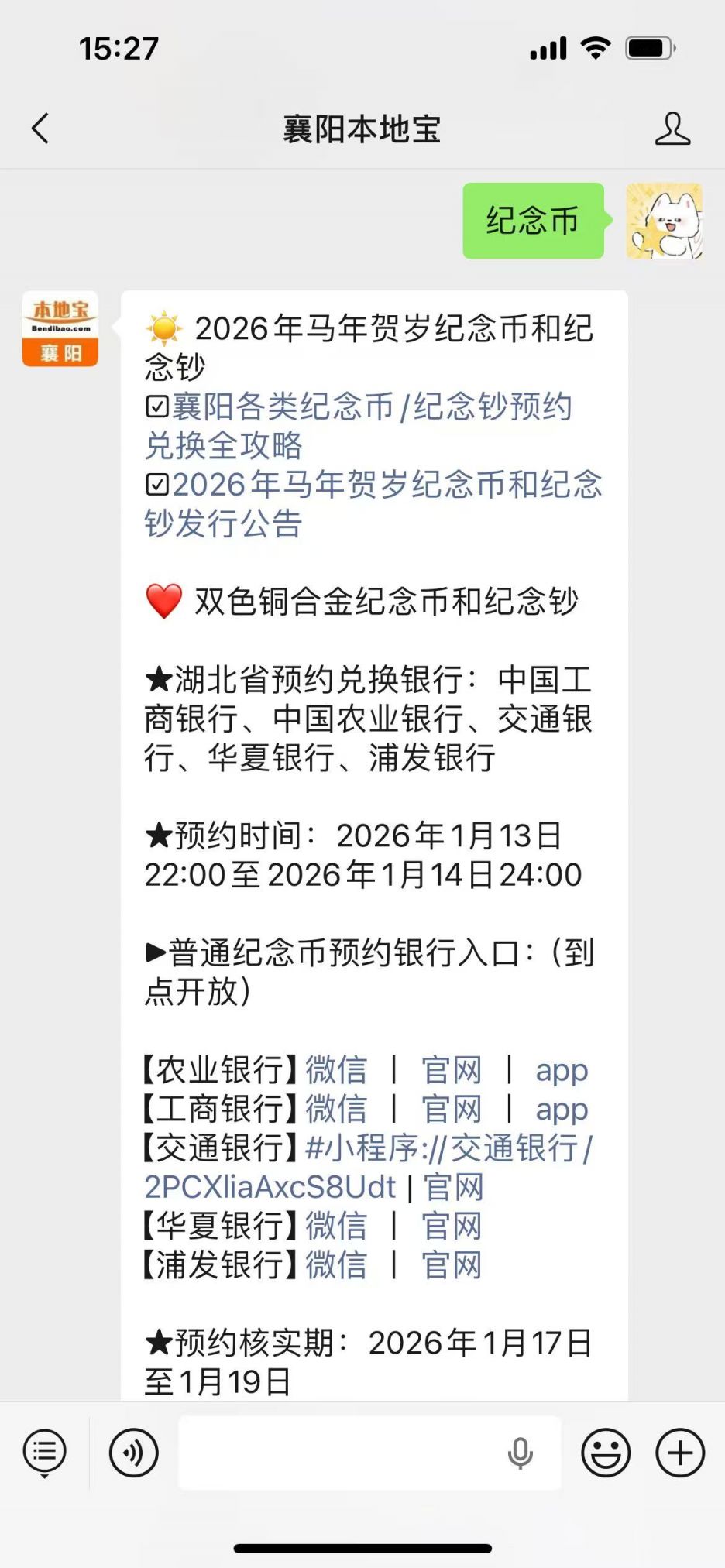Open 农业银行 app link
Image resolution: width=725 pixels, height=1568 pixels.
click(562, 1070)
